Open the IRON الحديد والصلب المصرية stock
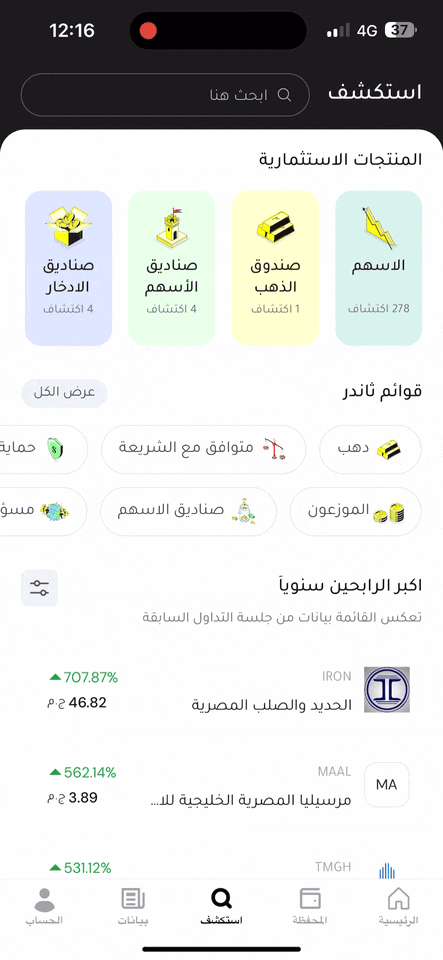The image size is (443, 960). click(x=222, y=690)
